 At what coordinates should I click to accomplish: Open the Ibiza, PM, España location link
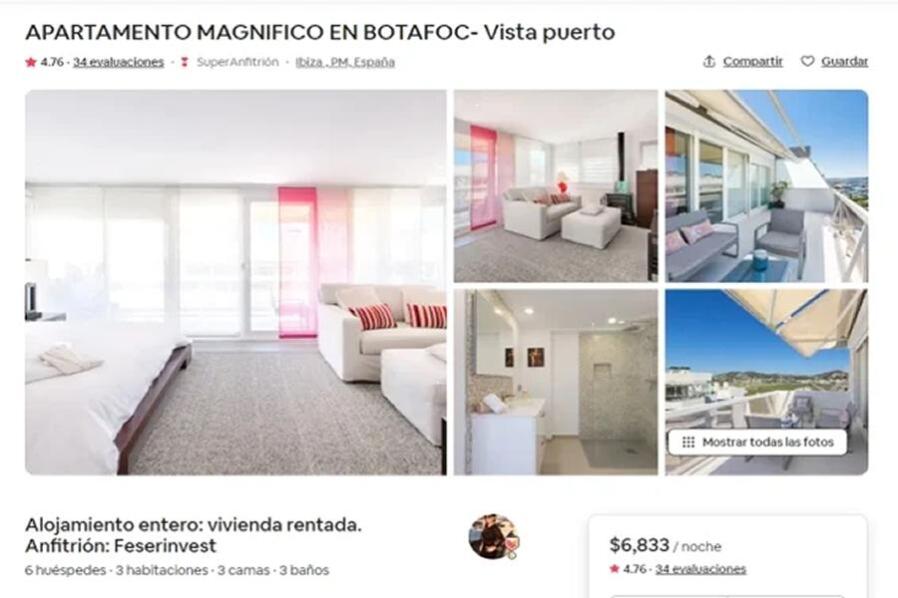[x=344, y=62]
